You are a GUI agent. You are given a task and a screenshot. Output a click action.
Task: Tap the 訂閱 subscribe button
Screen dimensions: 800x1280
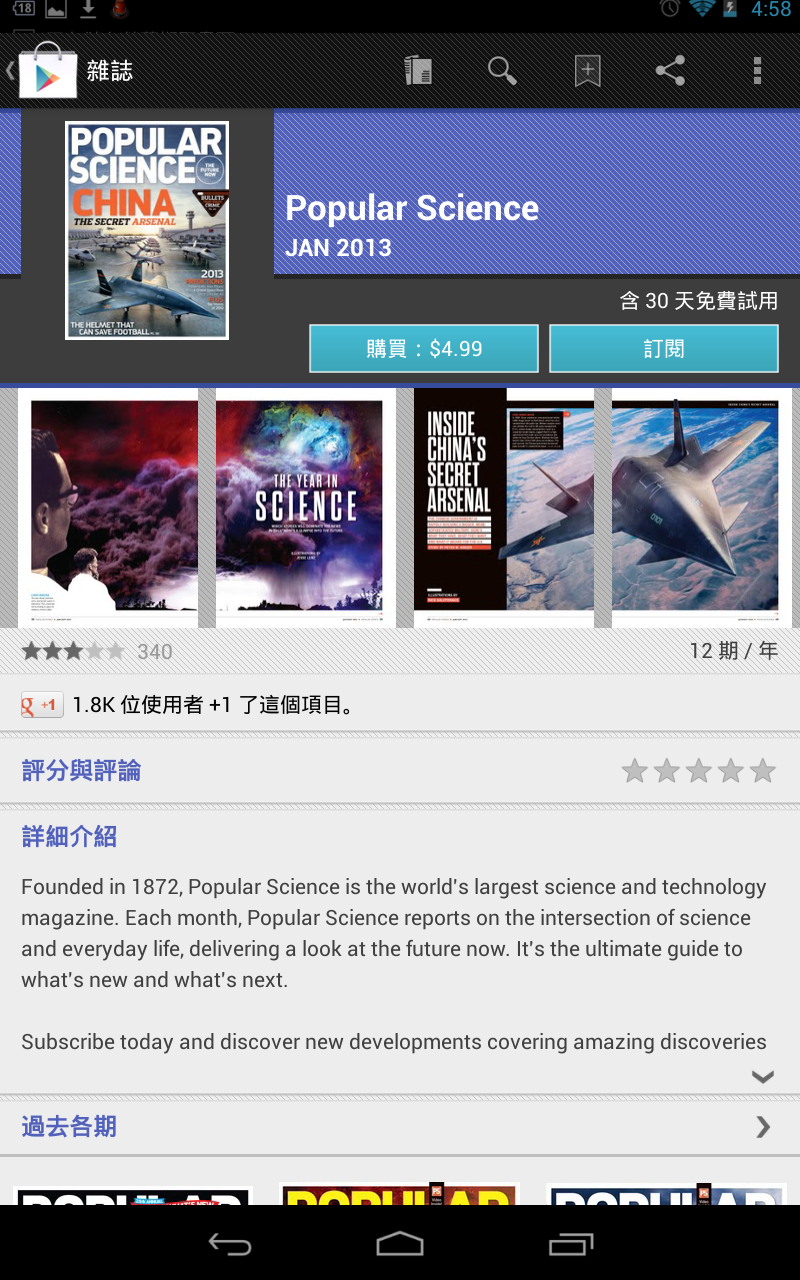point(664,349)
